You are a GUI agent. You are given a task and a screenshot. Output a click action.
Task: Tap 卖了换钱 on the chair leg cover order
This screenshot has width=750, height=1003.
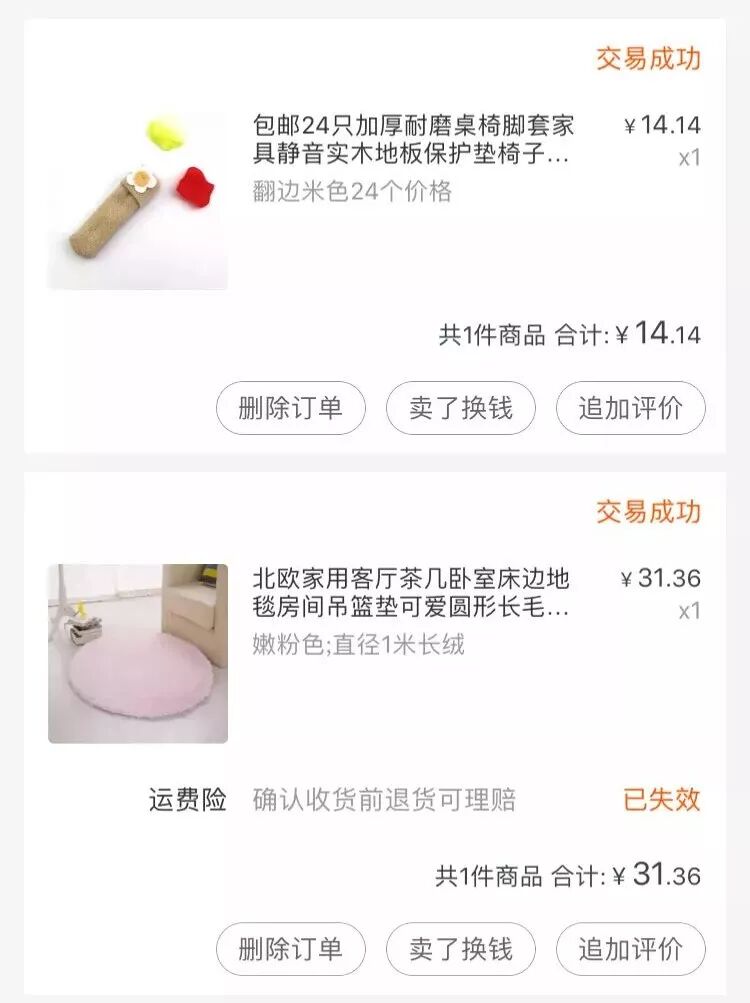pyautogui.click(x=461, y=408)
